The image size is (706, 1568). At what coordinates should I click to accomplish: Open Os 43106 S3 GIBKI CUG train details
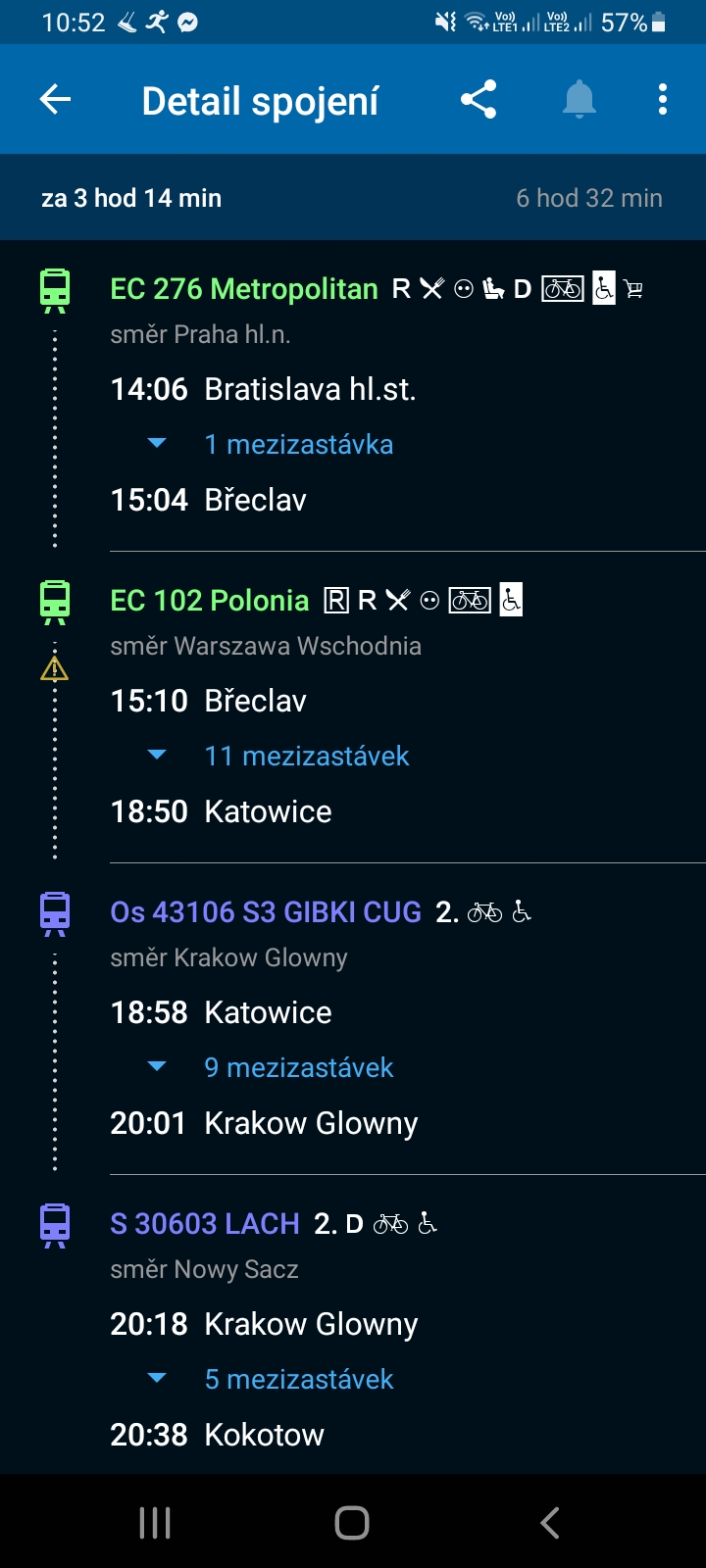(x=266, y=912)
